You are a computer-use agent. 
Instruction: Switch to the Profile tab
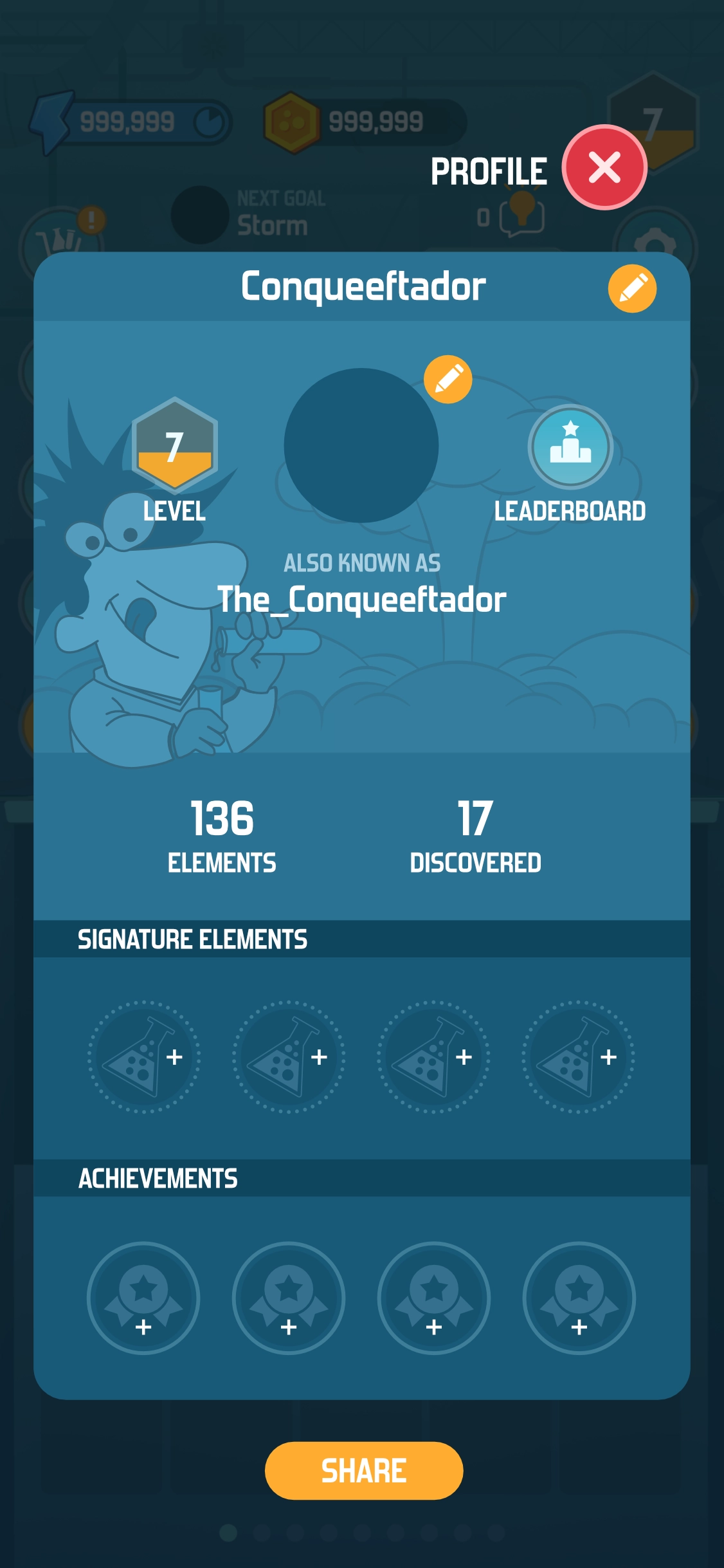click(489, 170)
